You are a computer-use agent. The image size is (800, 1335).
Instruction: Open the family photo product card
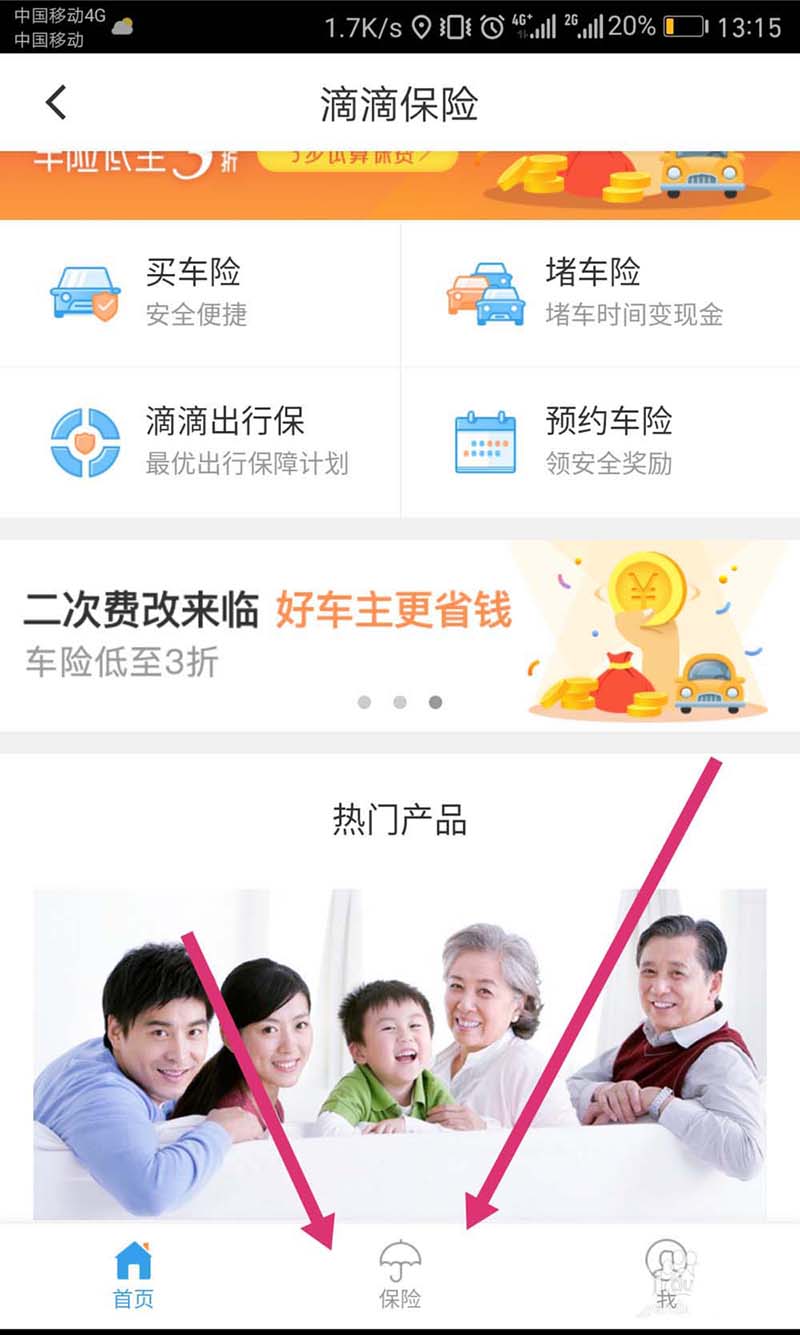tap(400, 1052)
